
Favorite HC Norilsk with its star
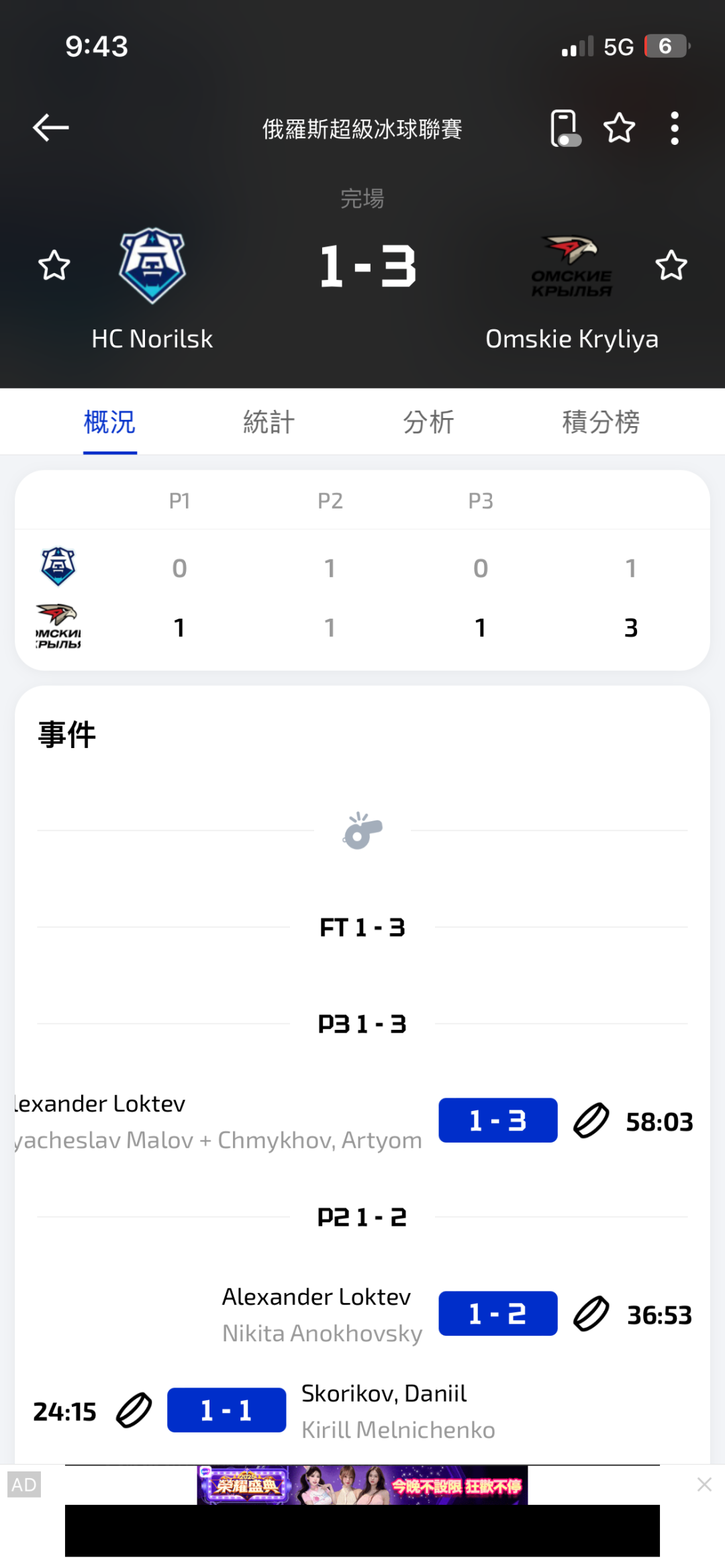coord(54,266)
